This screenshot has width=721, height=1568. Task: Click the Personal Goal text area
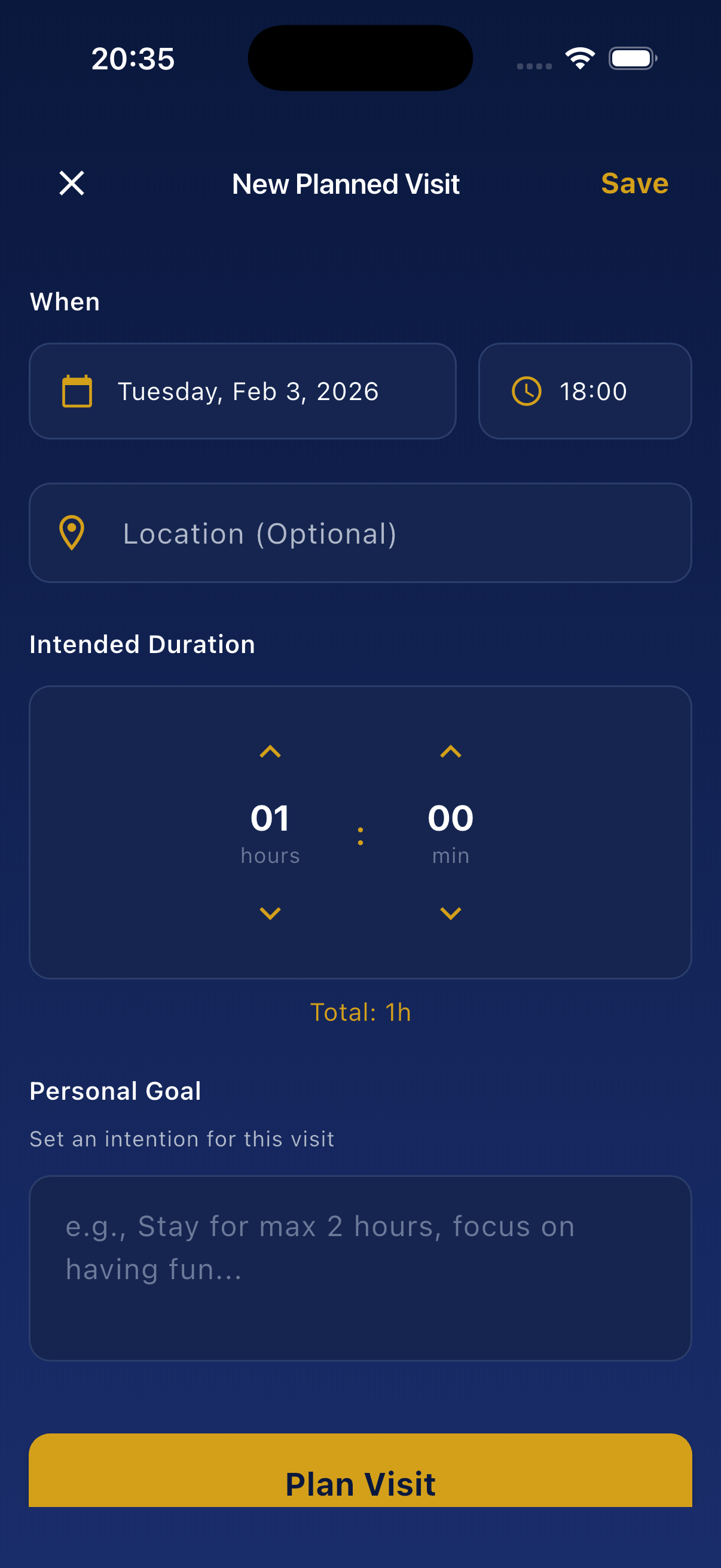click(360, 1266)
